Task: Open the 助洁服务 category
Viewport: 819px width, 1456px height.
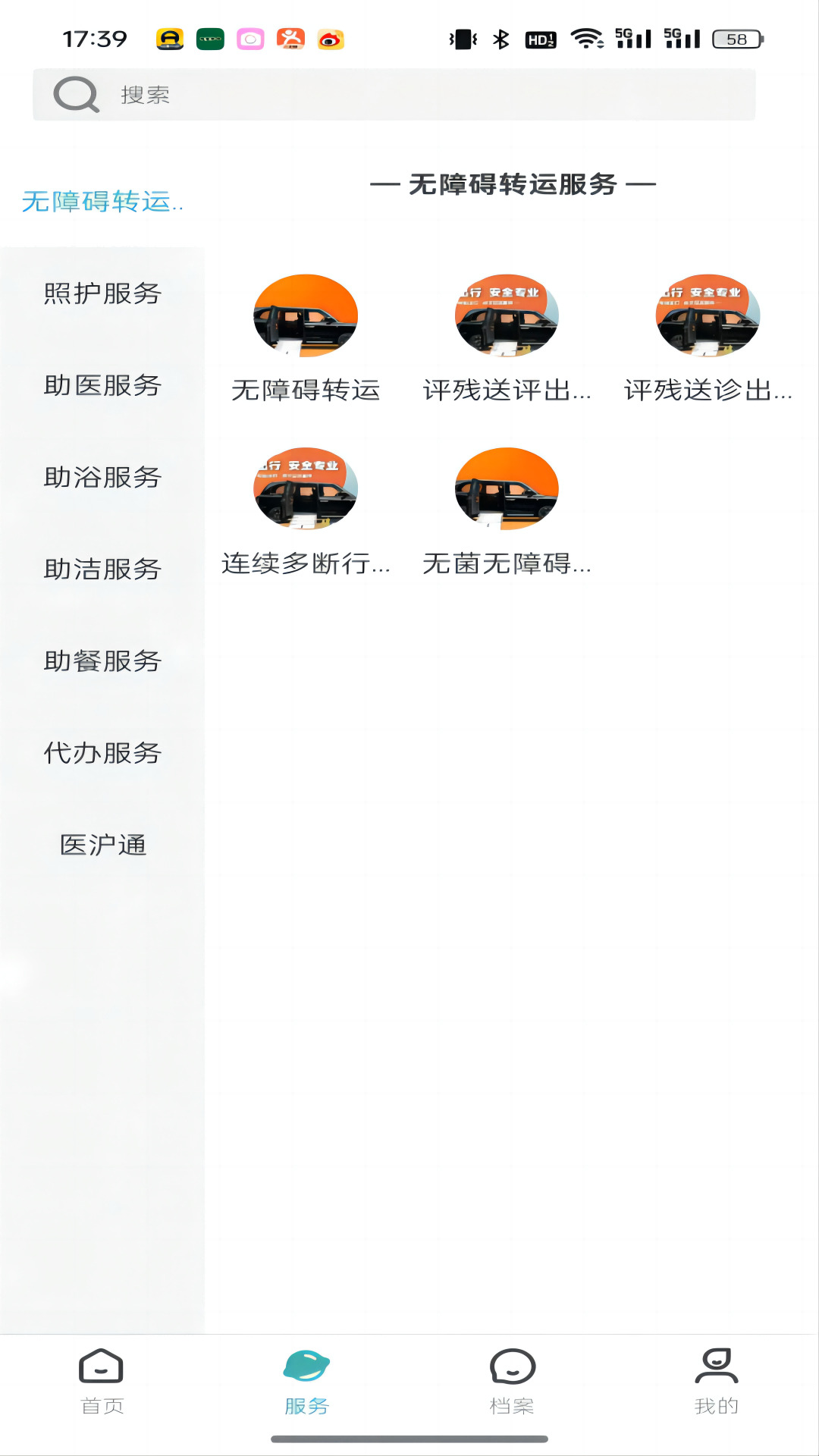Action: tap(102, 571)
